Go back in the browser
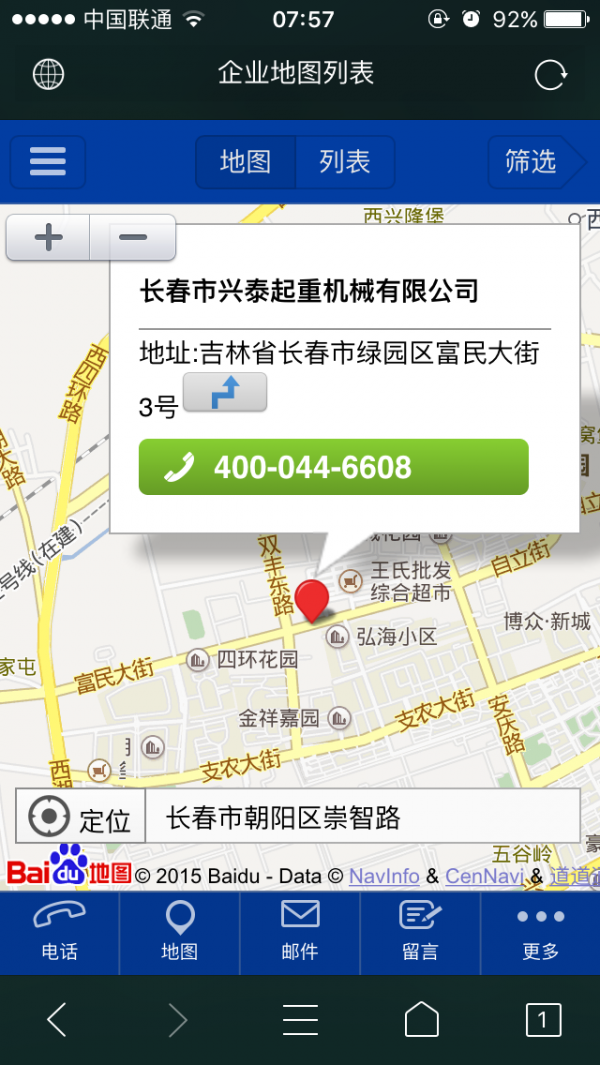This screenshot has height=1065, width=600. click(58, 1020)
